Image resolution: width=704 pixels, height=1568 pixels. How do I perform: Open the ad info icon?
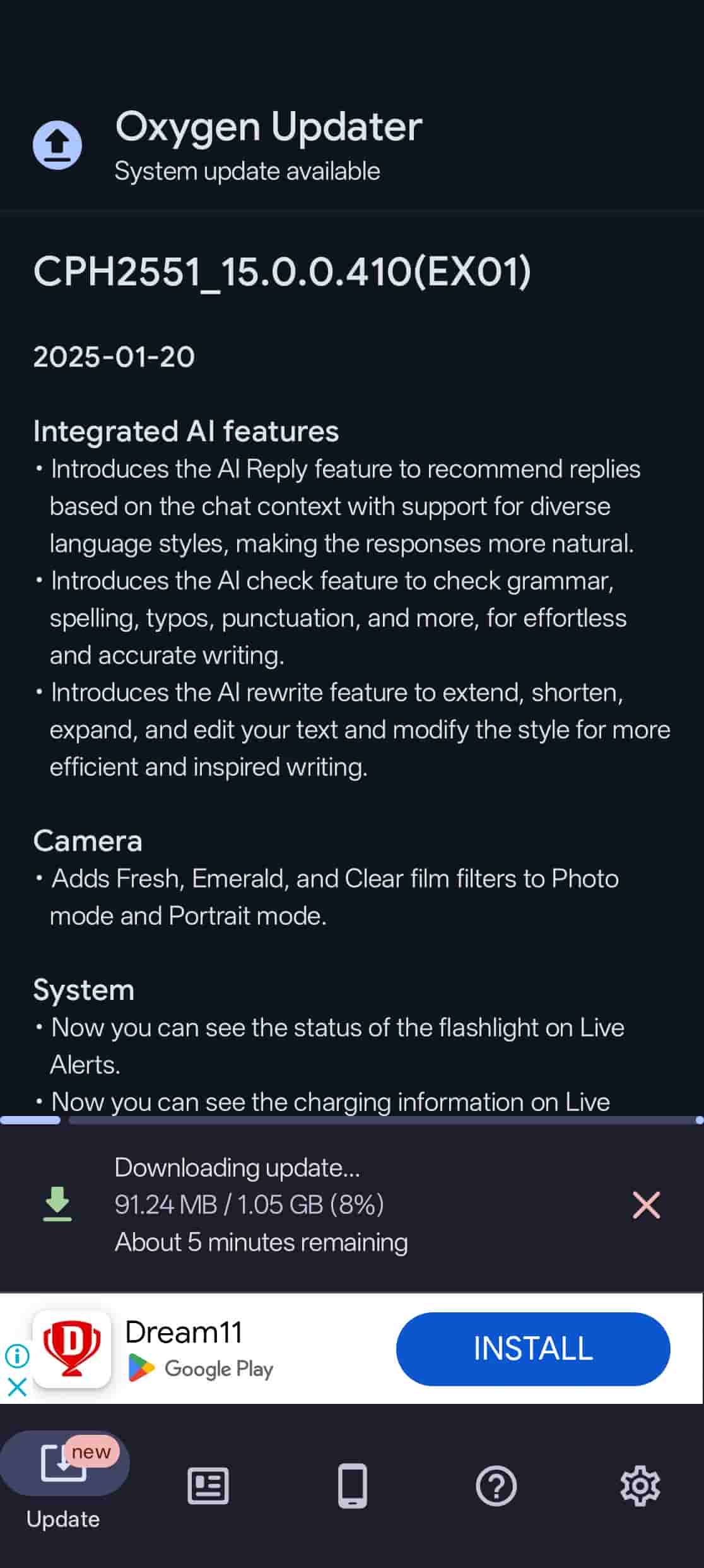coord(17,1355)
